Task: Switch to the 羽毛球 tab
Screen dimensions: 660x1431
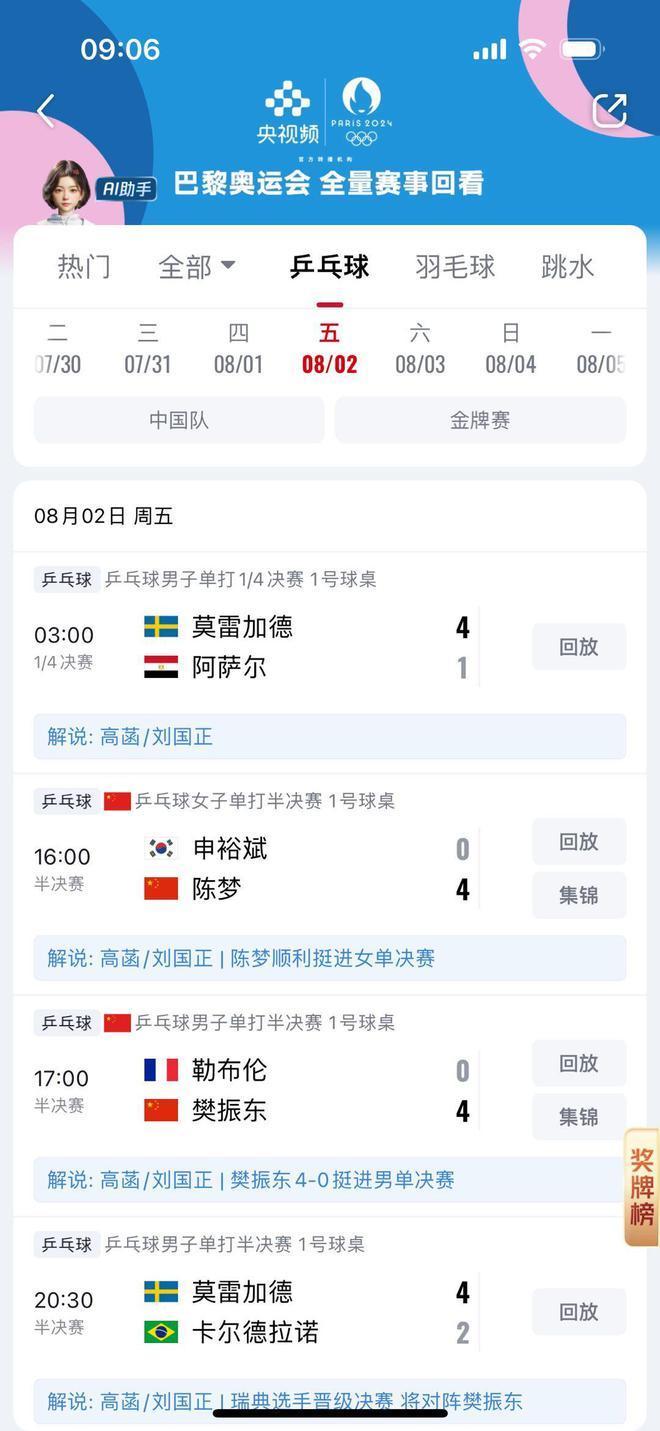Action: (x=455, y=267)
